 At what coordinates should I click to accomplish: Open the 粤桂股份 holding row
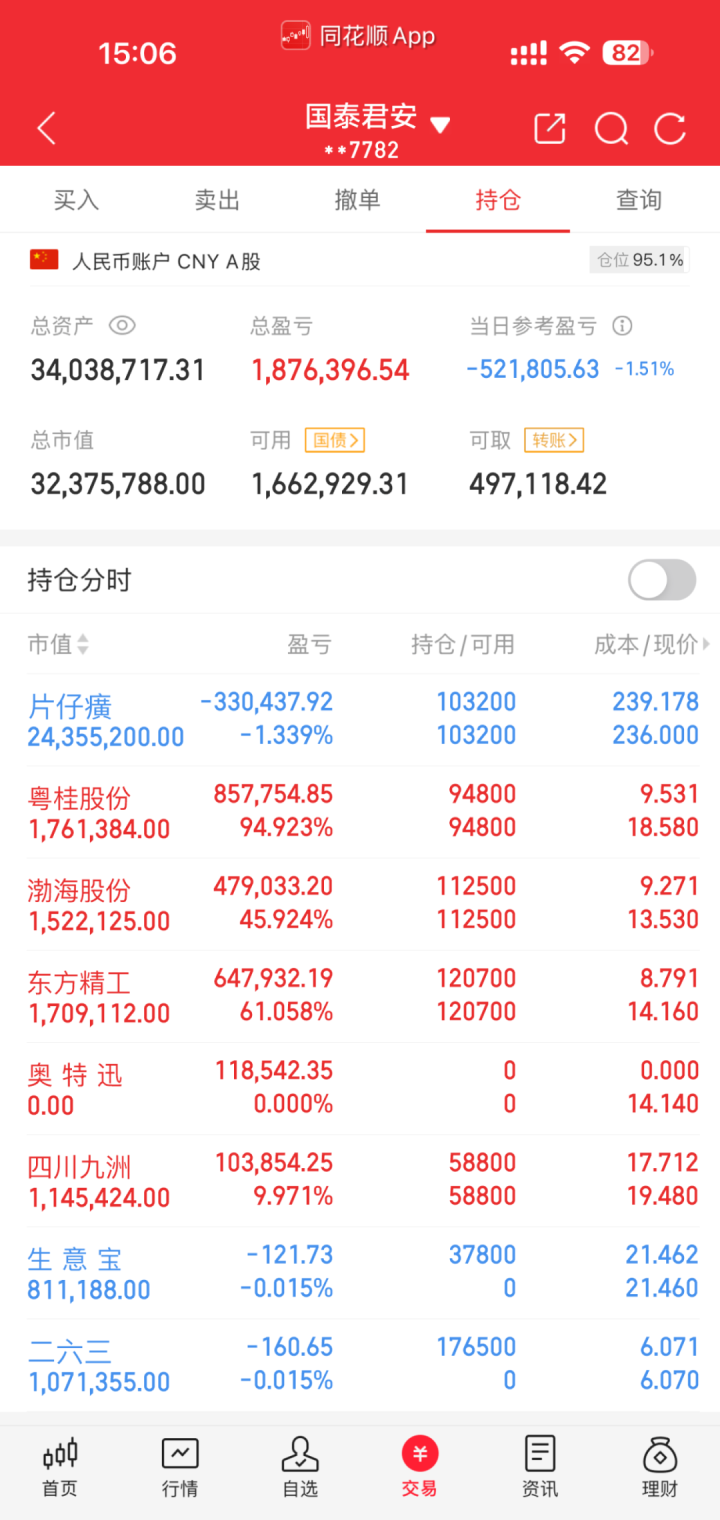click(360, 811)
